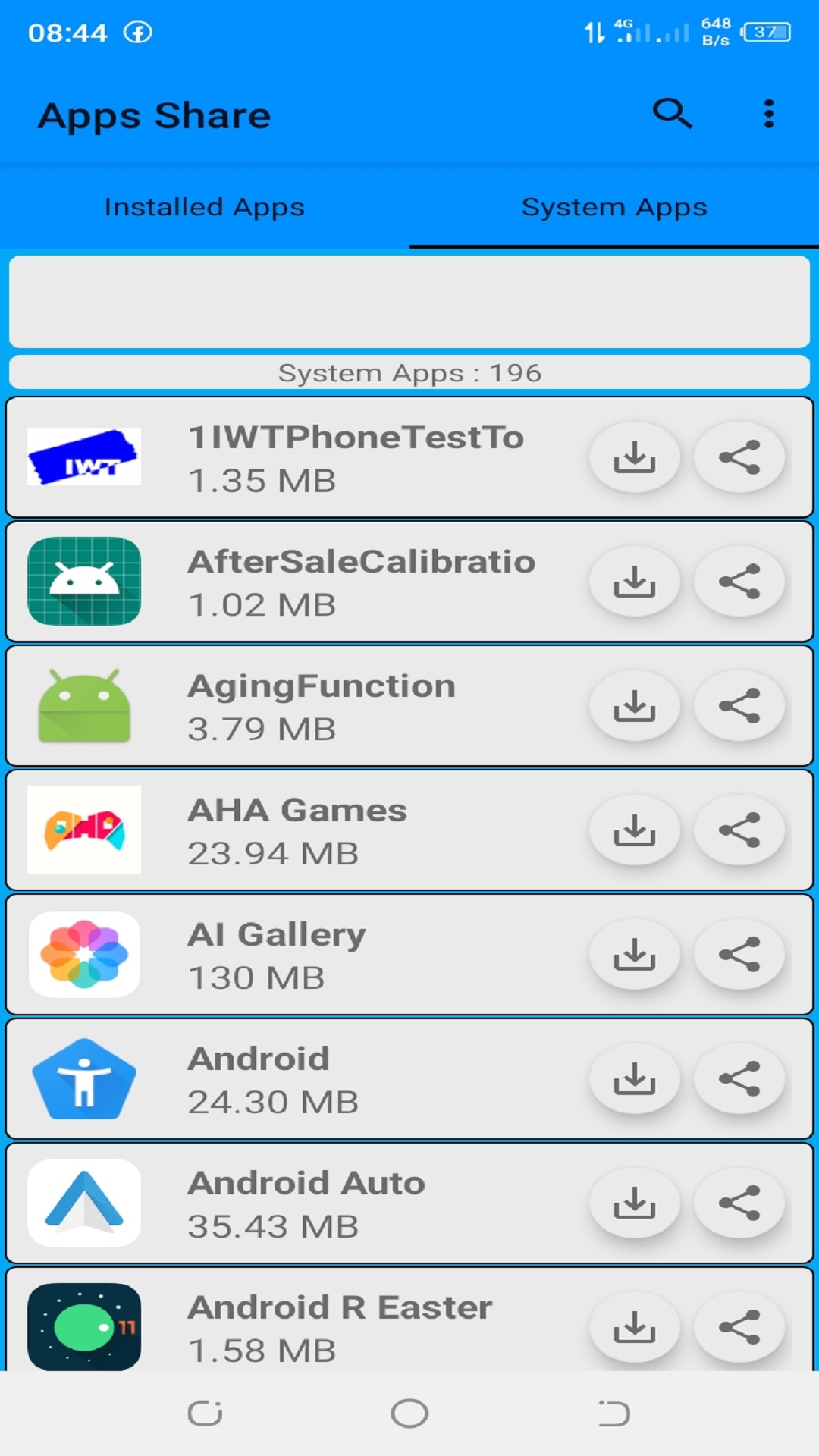The image size is (819, 1456).
Task: Select the System Apps tab
Action: [614, 206]
